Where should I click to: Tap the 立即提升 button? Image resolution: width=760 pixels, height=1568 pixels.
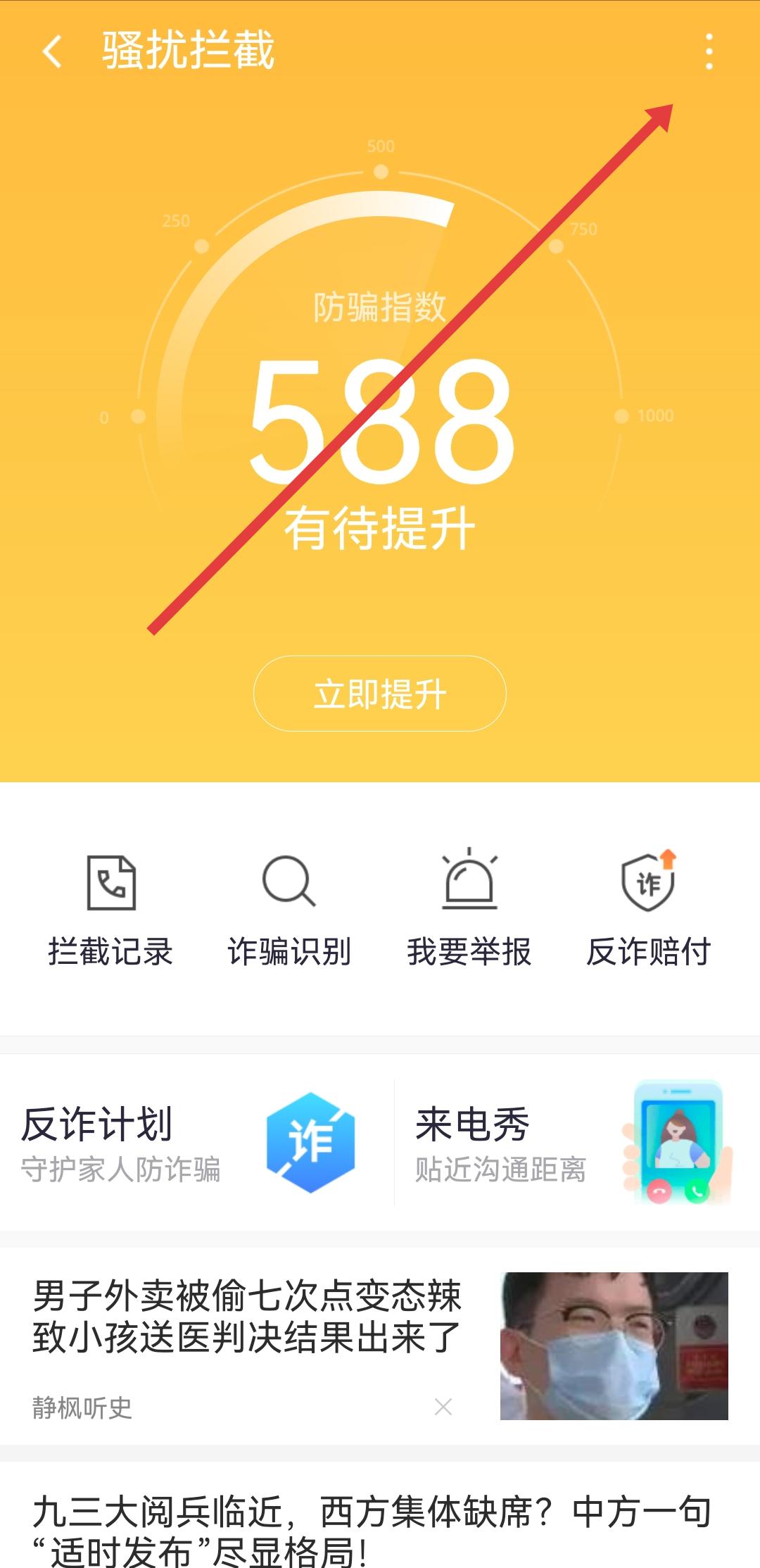[380, 694]
